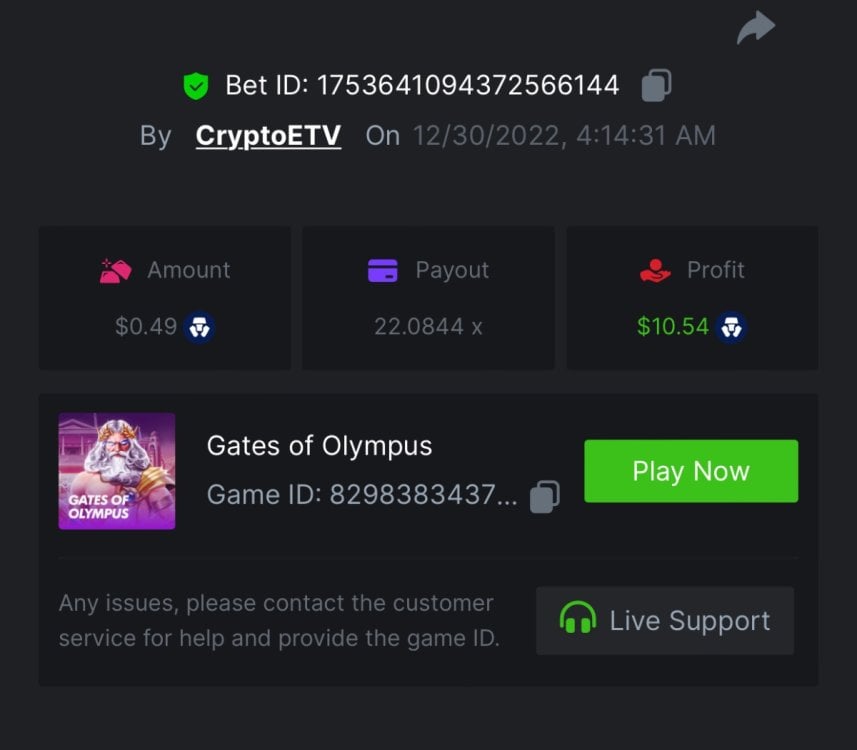The height and width of the screenshot is (750, 857).
Task: Copy the Bet ID number
Action: point(655,85)
